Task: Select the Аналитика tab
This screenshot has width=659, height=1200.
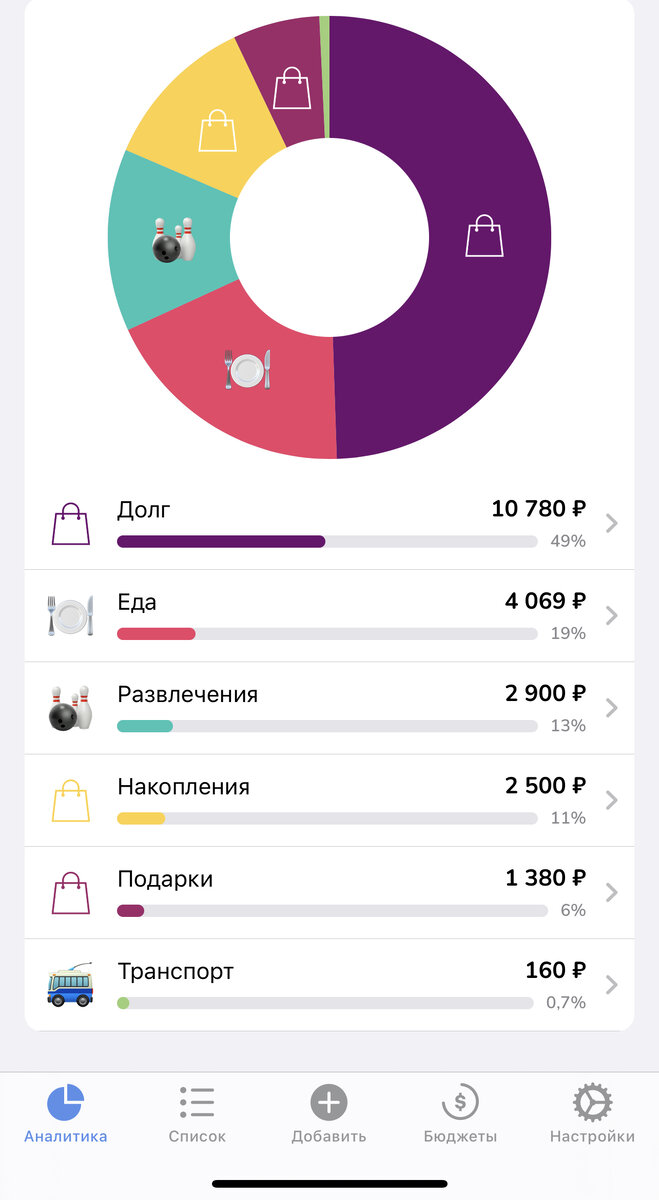Action: point(66,1114)
